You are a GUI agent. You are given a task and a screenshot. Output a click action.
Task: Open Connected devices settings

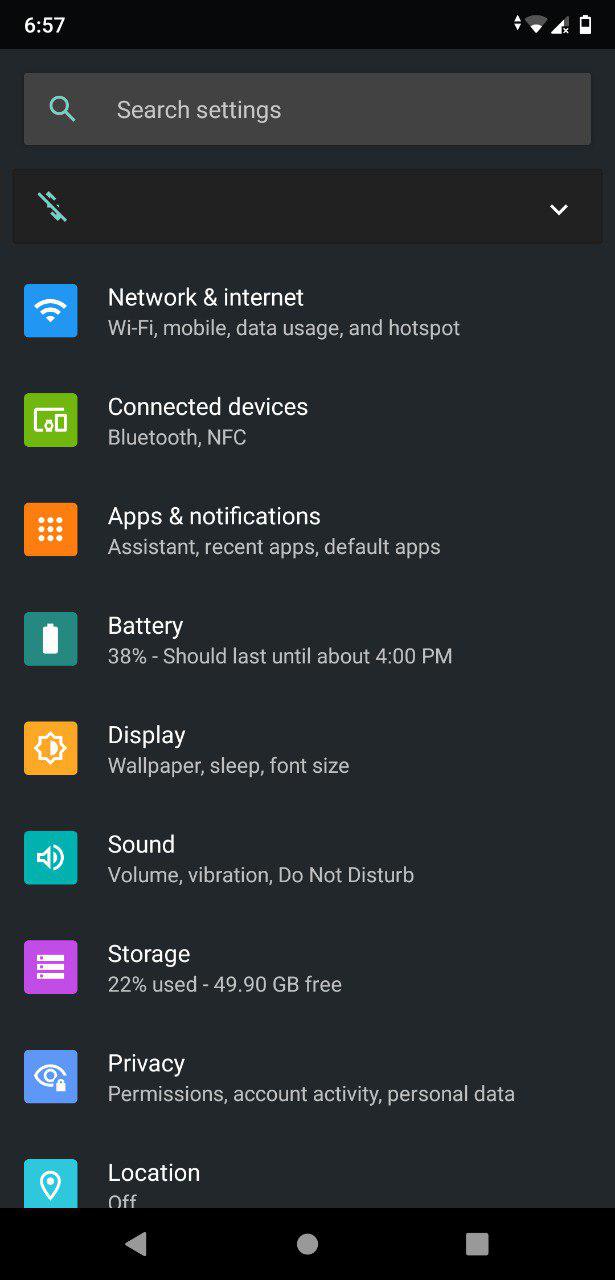[307, 421]
